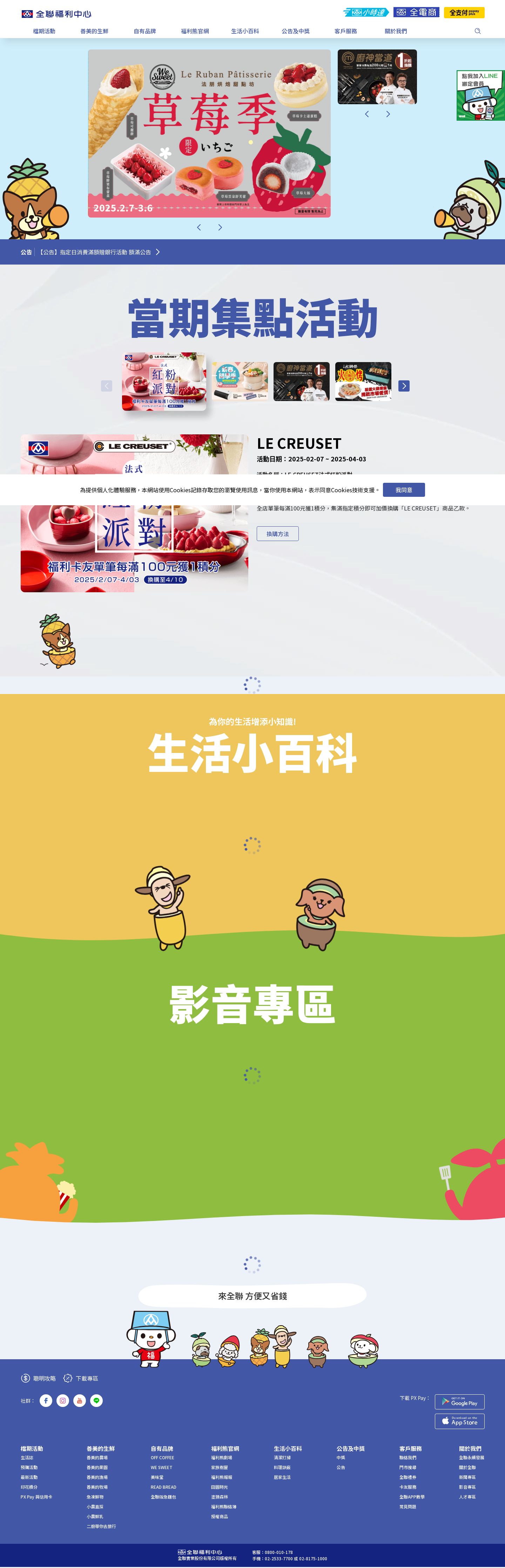Viewport: 505px width, 1568px height.
Task: Select the 火鍋祭 campaign thumbnail
Action: pyautogui.click(x=363, y=382)
